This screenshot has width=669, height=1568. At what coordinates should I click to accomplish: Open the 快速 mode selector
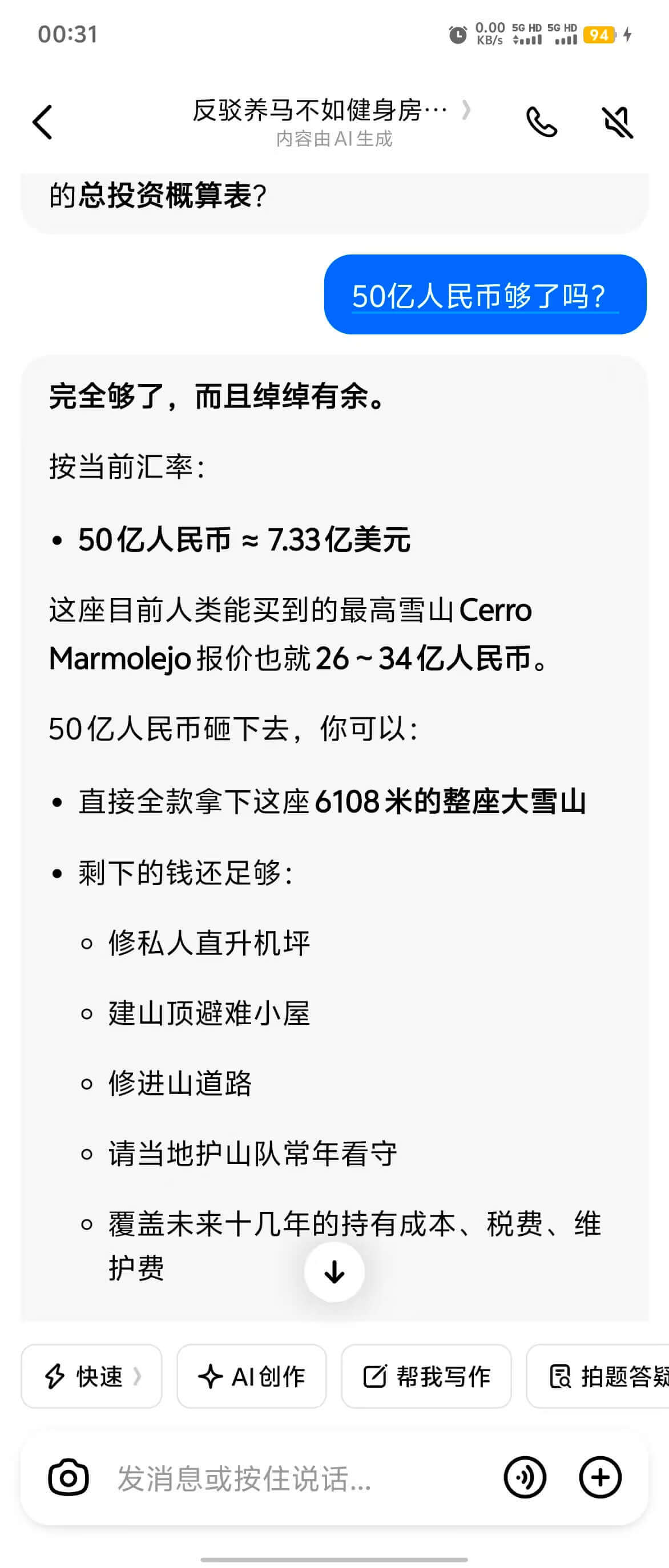click(x=92, y=1376)
